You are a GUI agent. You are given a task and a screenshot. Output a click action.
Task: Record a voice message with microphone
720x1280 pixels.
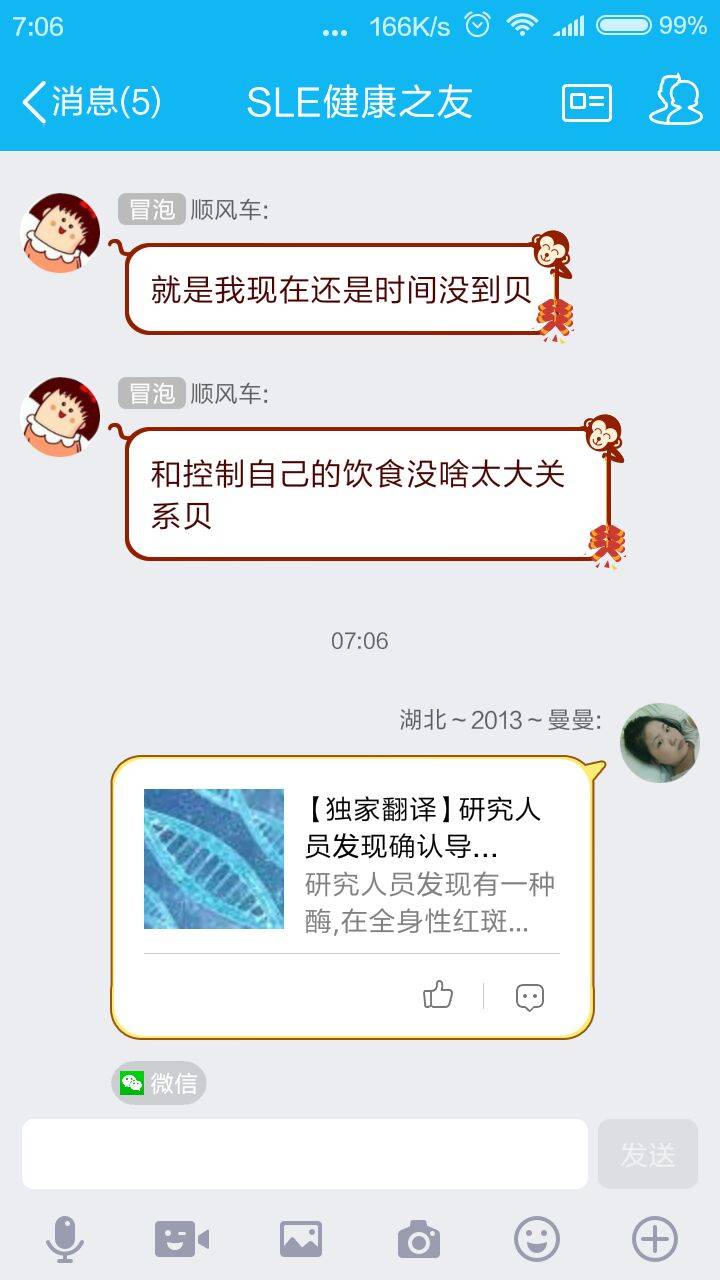coord(65,1240)
